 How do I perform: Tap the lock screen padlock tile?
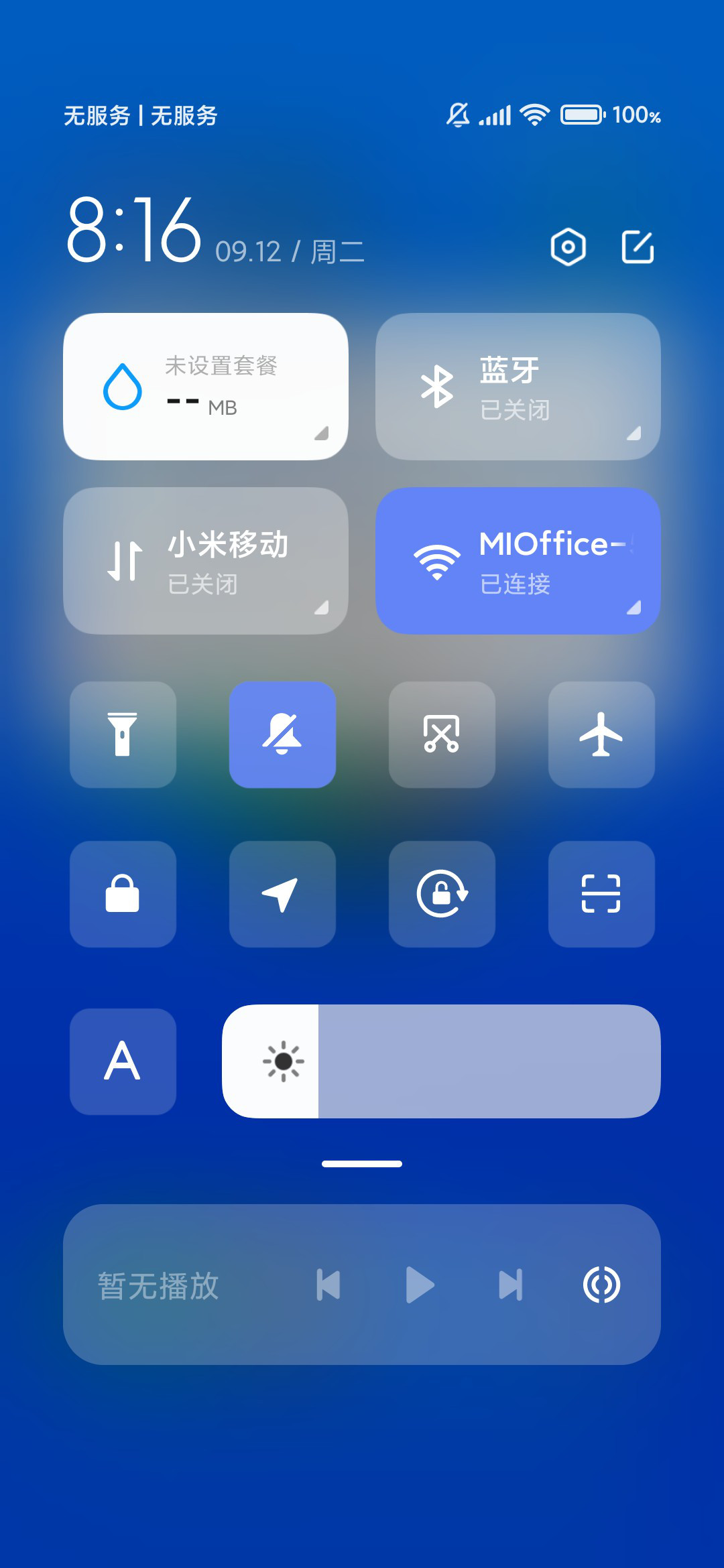[123, 894]
